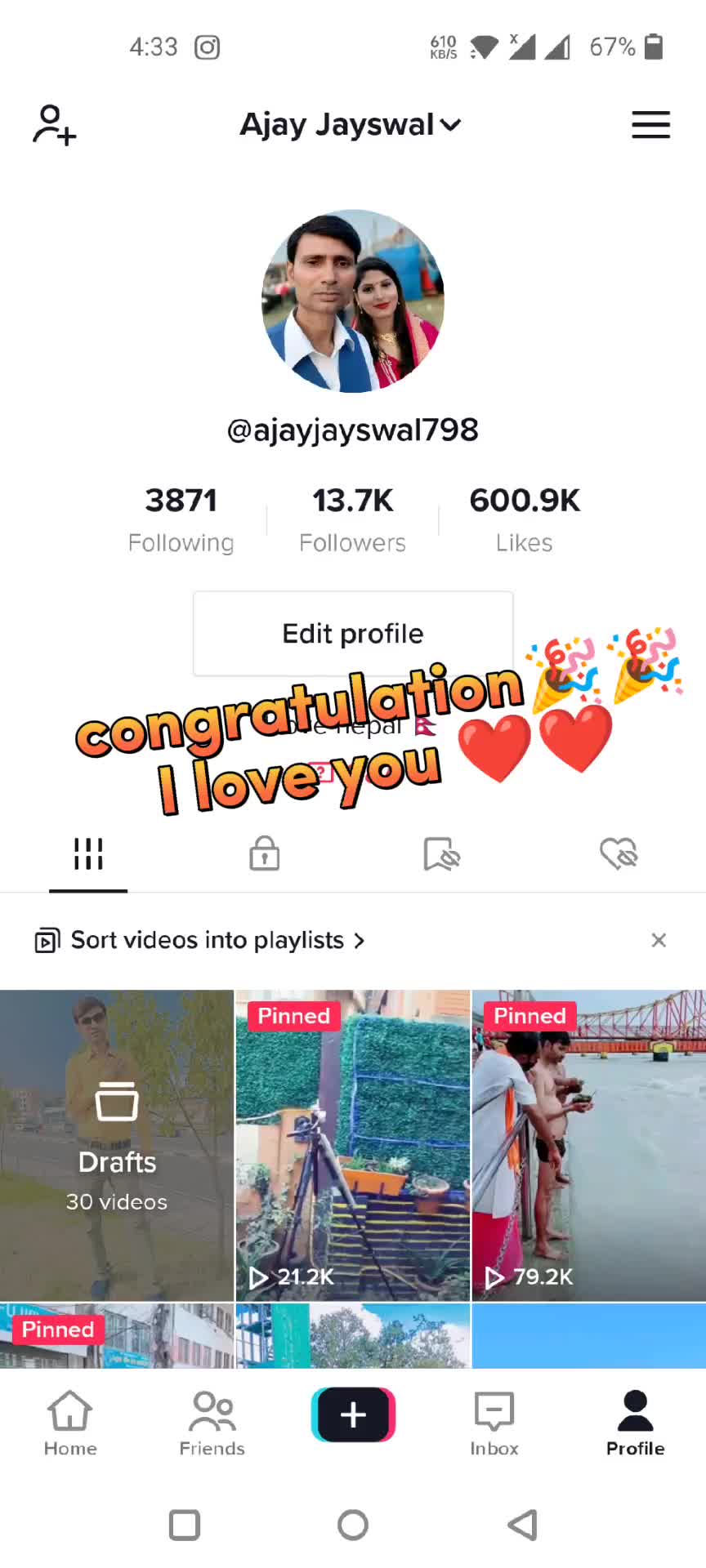Screen dimensions: 706x1568
Task: Go to the Home tab
Action: click(x=70, y=1423)
